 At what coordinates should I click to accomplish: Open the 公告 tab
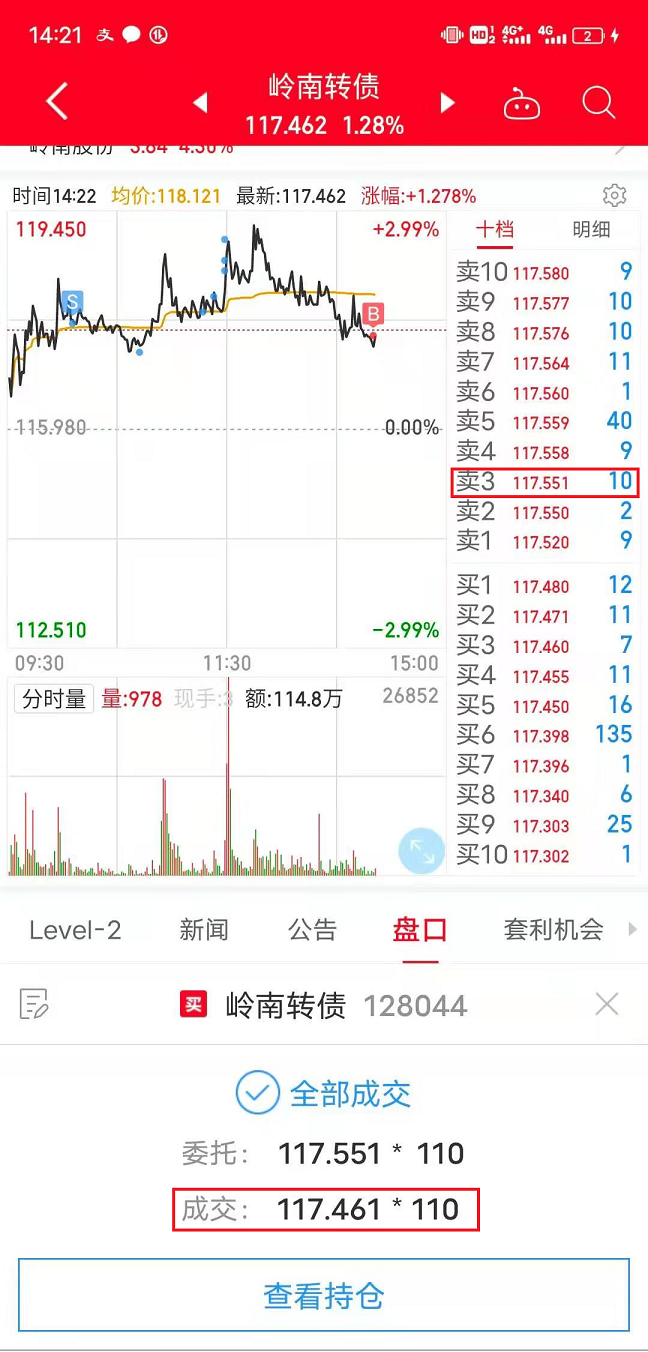coord(312,931)
